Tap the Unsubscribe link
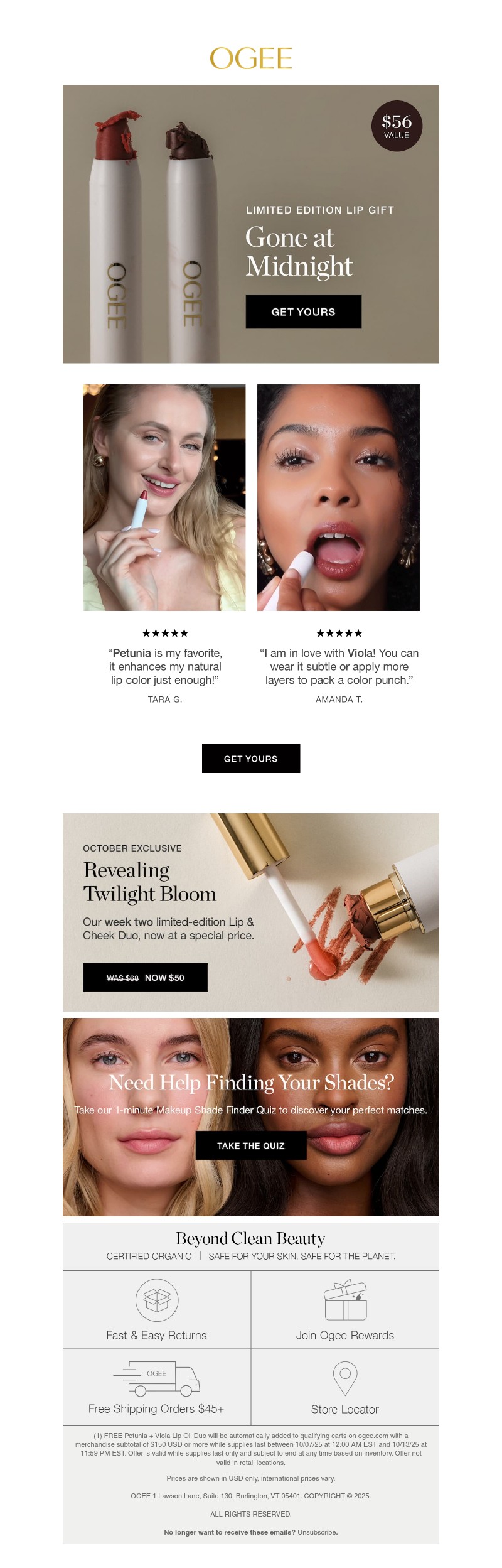The width and height of the screenshot is (502, 1568). [x=316, y=1532]
